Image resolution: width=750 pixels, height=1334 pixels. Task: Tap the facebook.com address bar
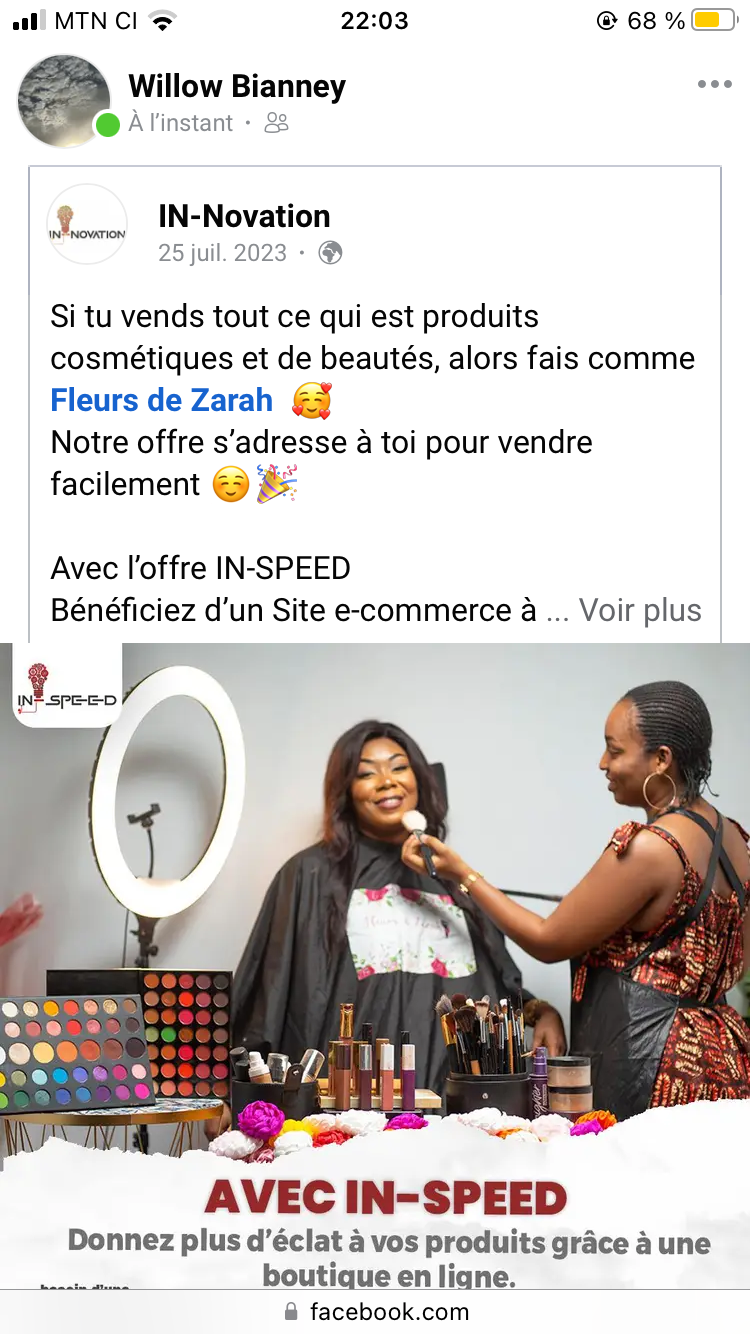tap(376, 1311)
